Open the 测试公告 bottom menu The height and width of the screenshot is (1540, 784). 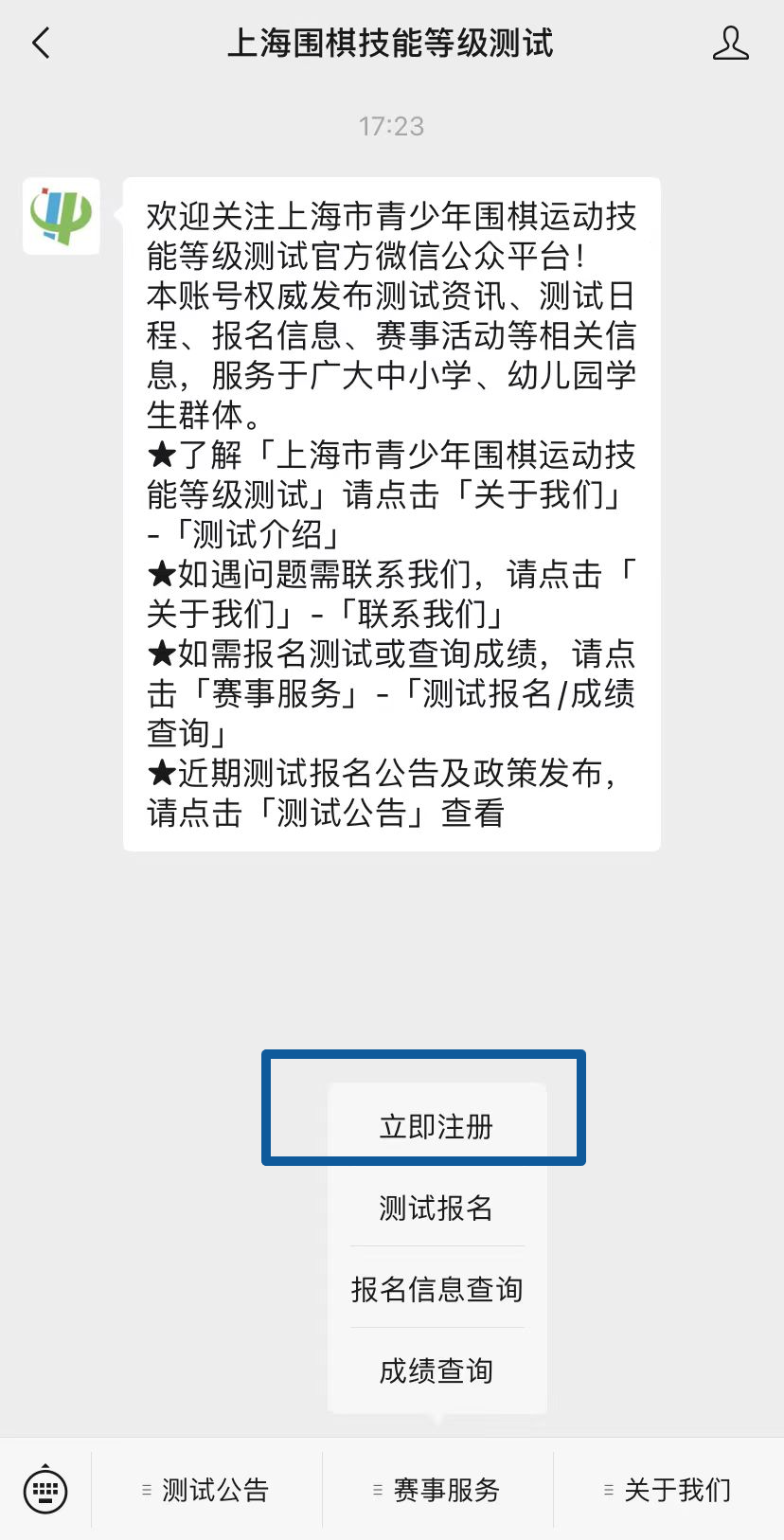[x=207, y=1490]
